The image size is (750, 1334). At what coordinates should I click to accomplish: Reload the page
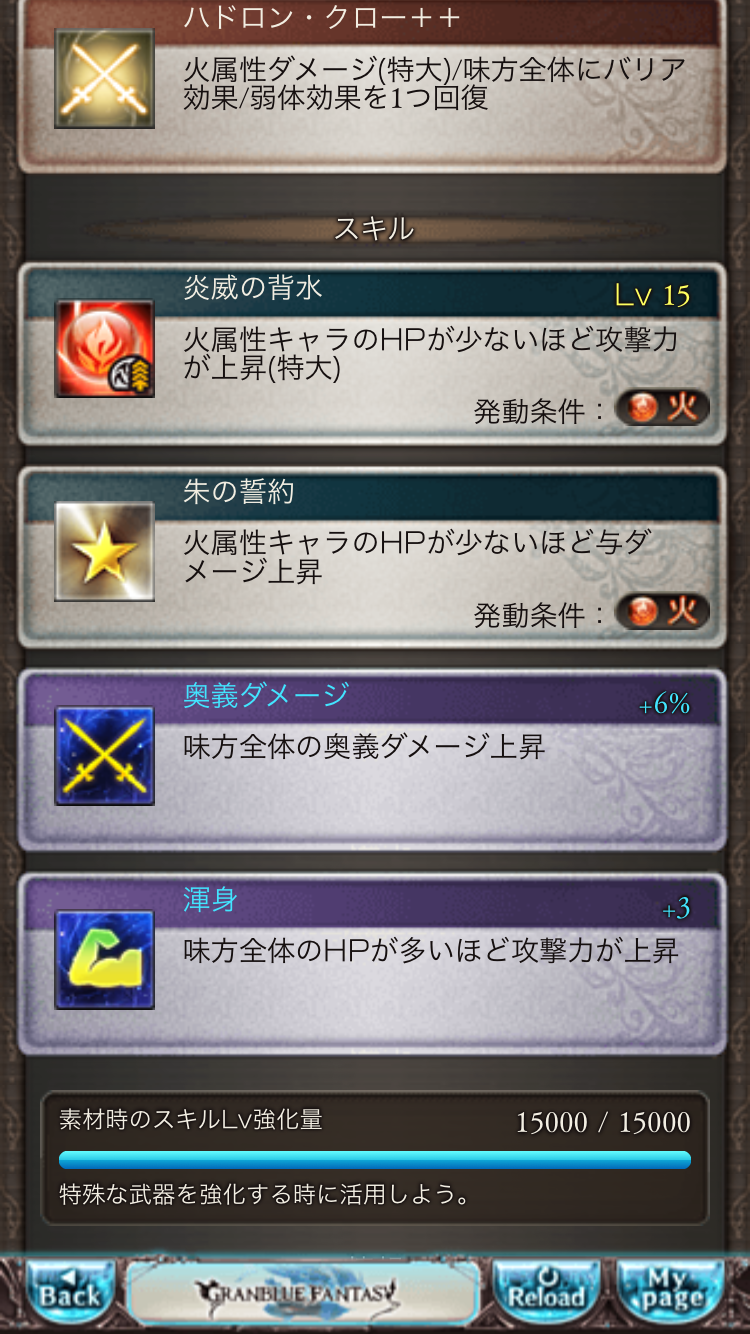pyautogui.click(x=546, y=1292)
